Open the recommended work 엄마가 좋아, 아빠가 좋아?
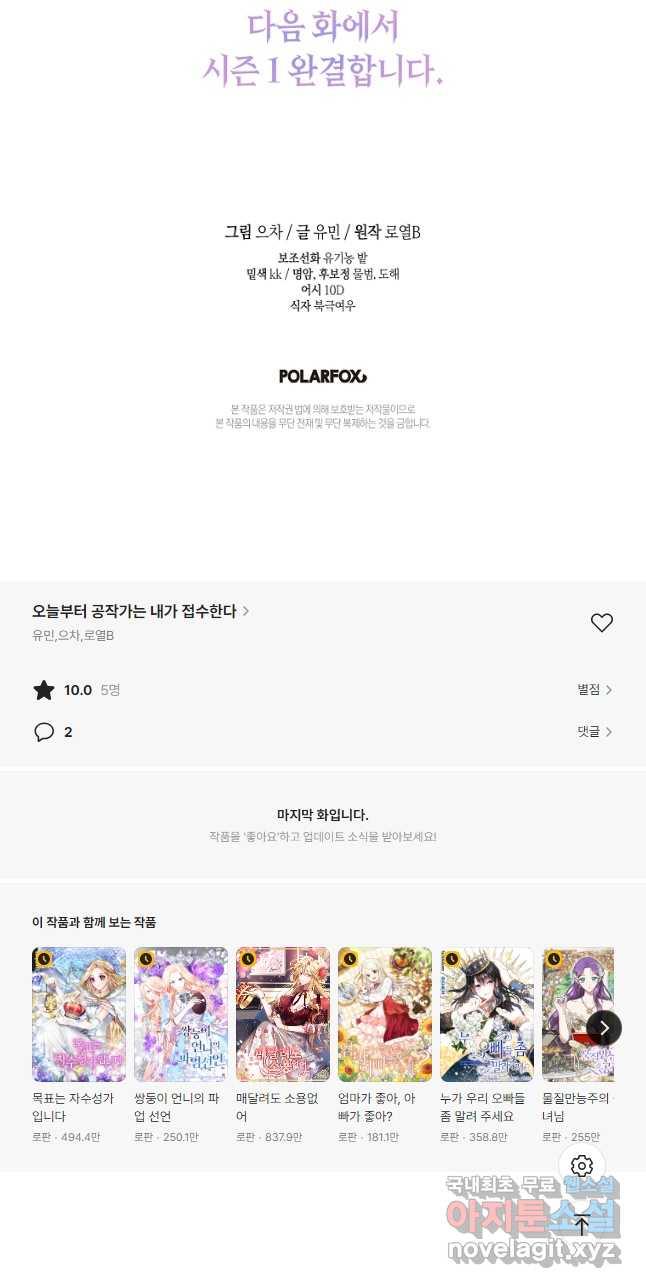Viewport: 646px width, 1288px height. pos(385,1014)
